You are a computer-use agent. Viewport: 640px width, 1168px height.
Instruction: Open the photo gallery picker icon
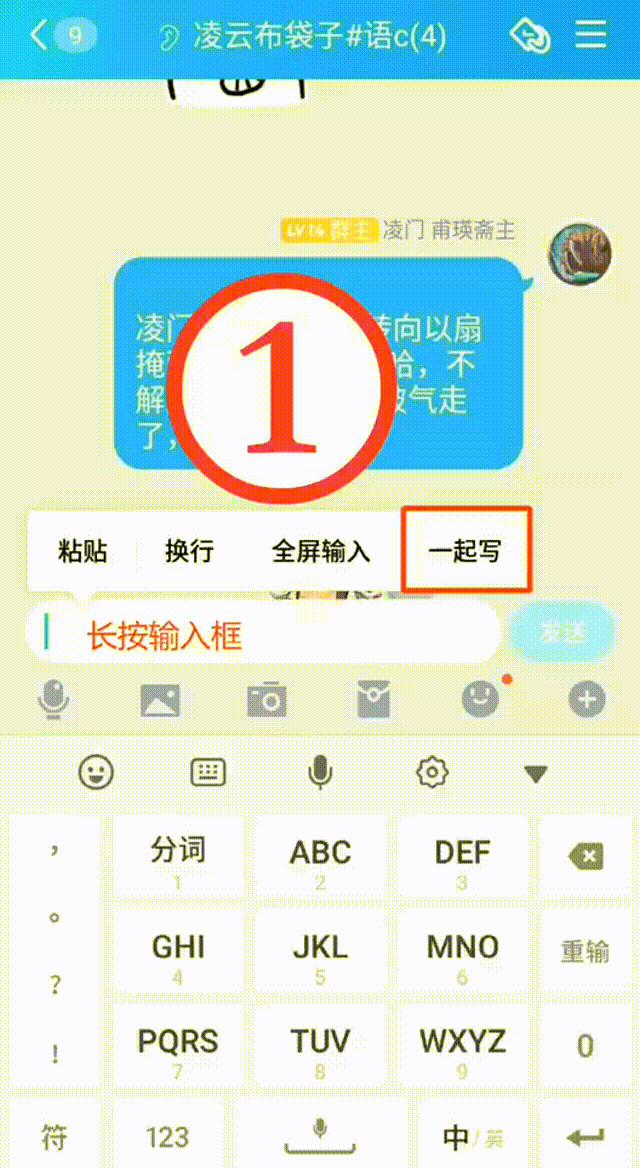(160, 699)
